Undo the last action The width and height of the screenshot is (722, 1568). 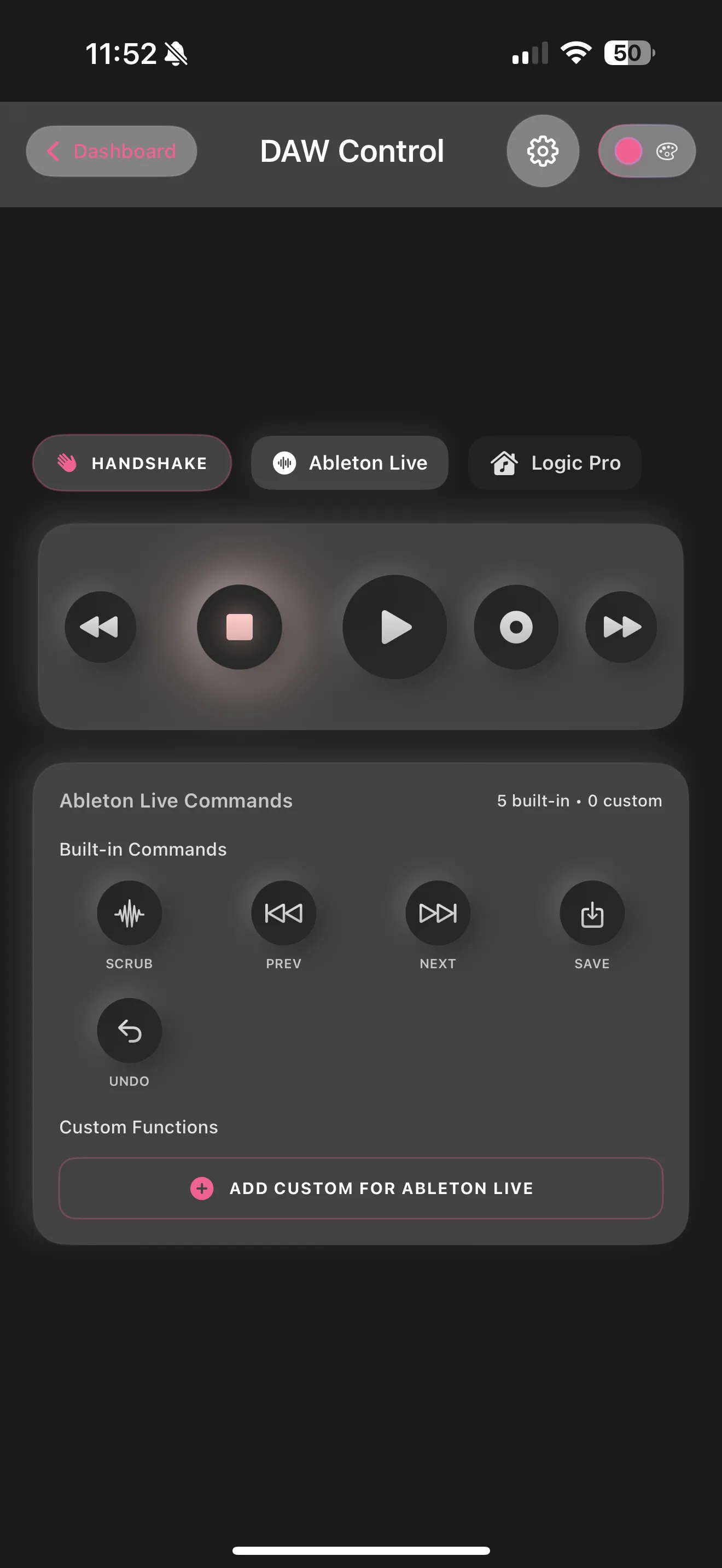tap(129, 1031)
